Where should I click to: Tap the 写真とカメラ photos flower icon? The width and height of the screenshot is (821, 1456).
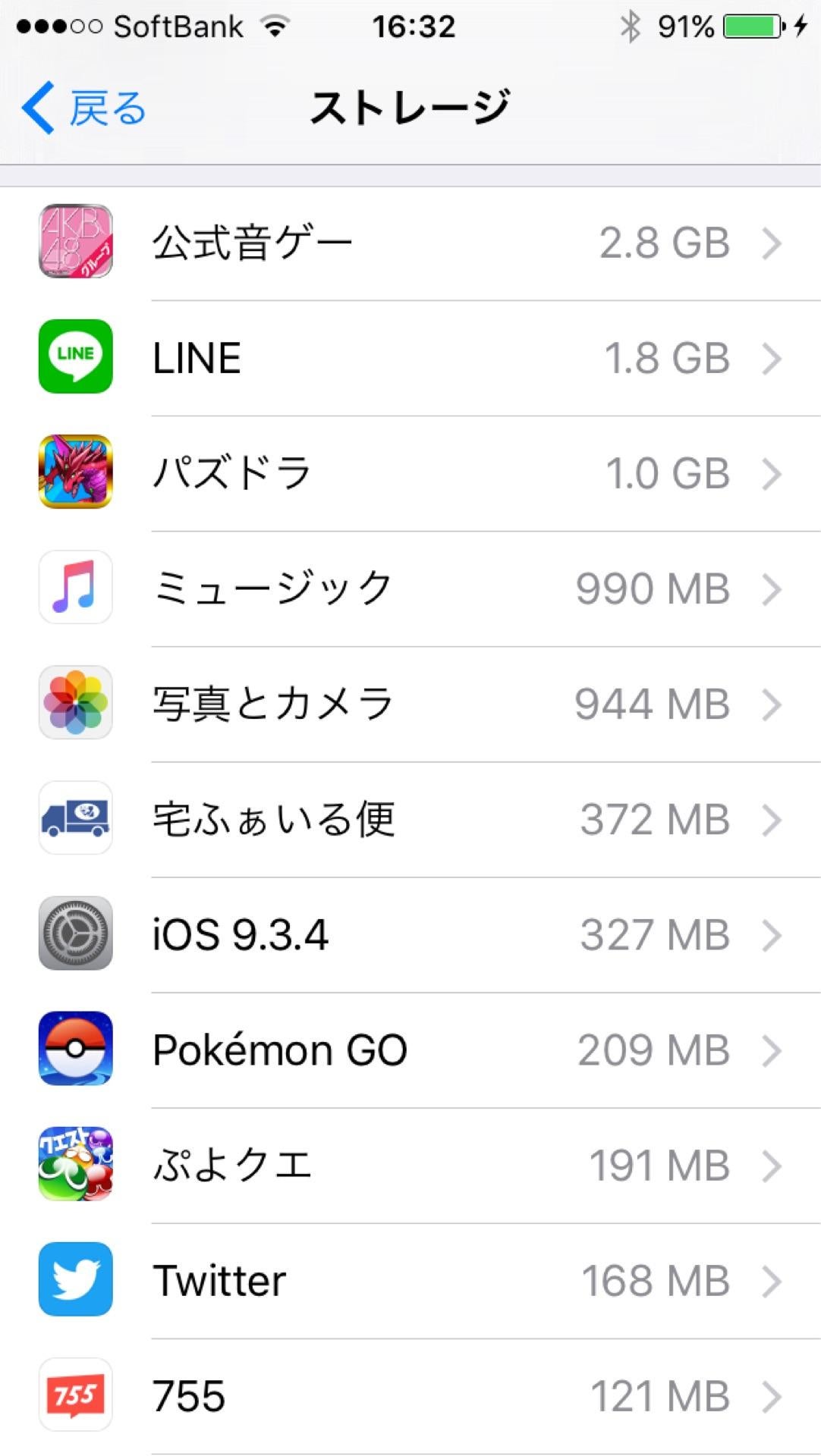tap(75, 703)
